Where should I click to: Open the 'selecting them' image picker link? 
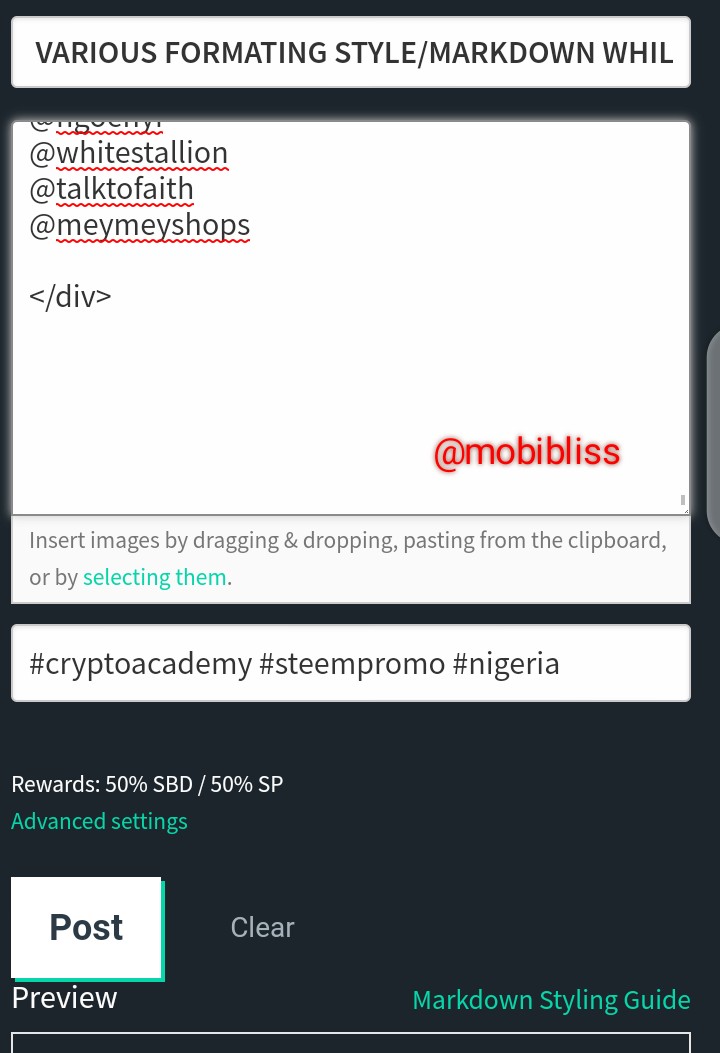[x=154, y=577]
